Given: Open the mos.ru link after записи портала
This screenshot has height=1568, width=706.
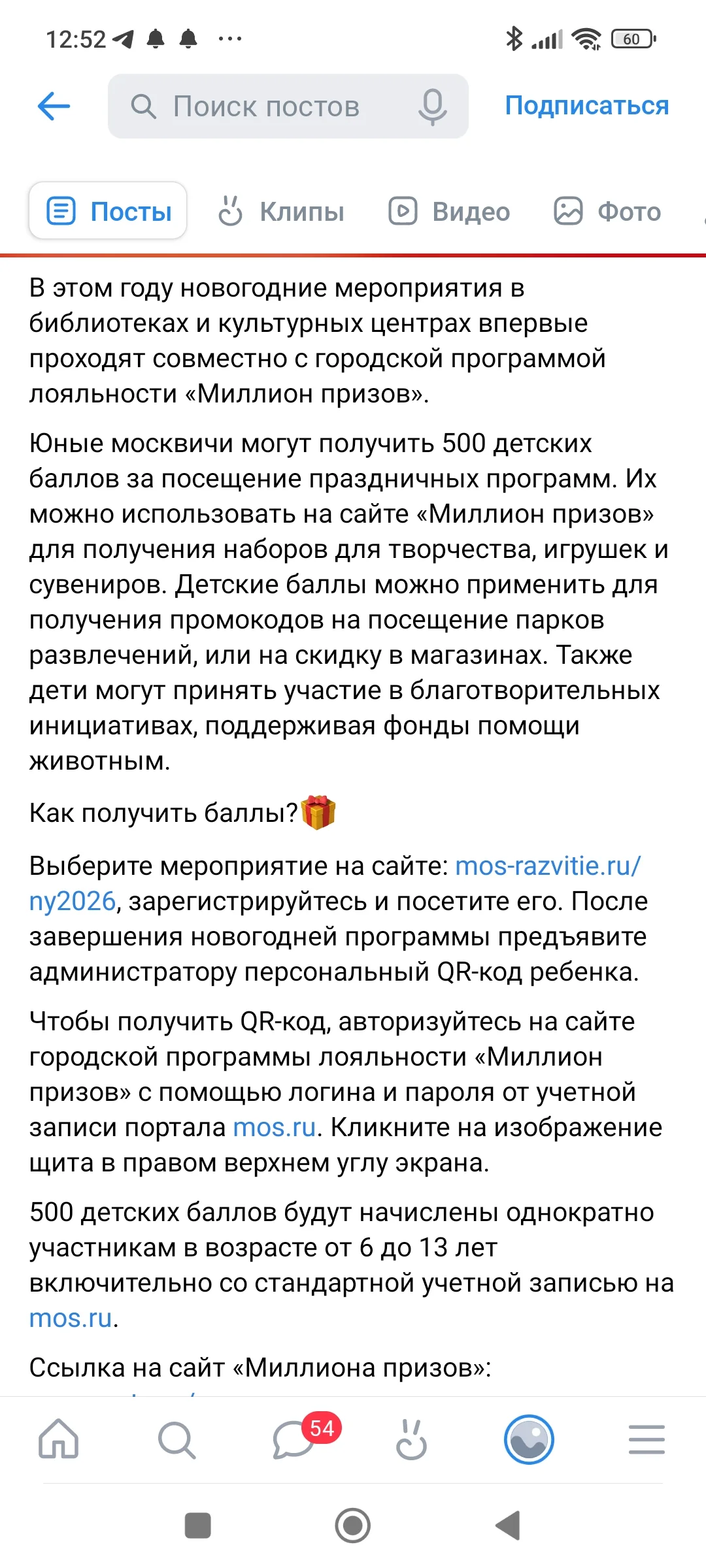Looking at the screenshot, I should point(275,1128).
